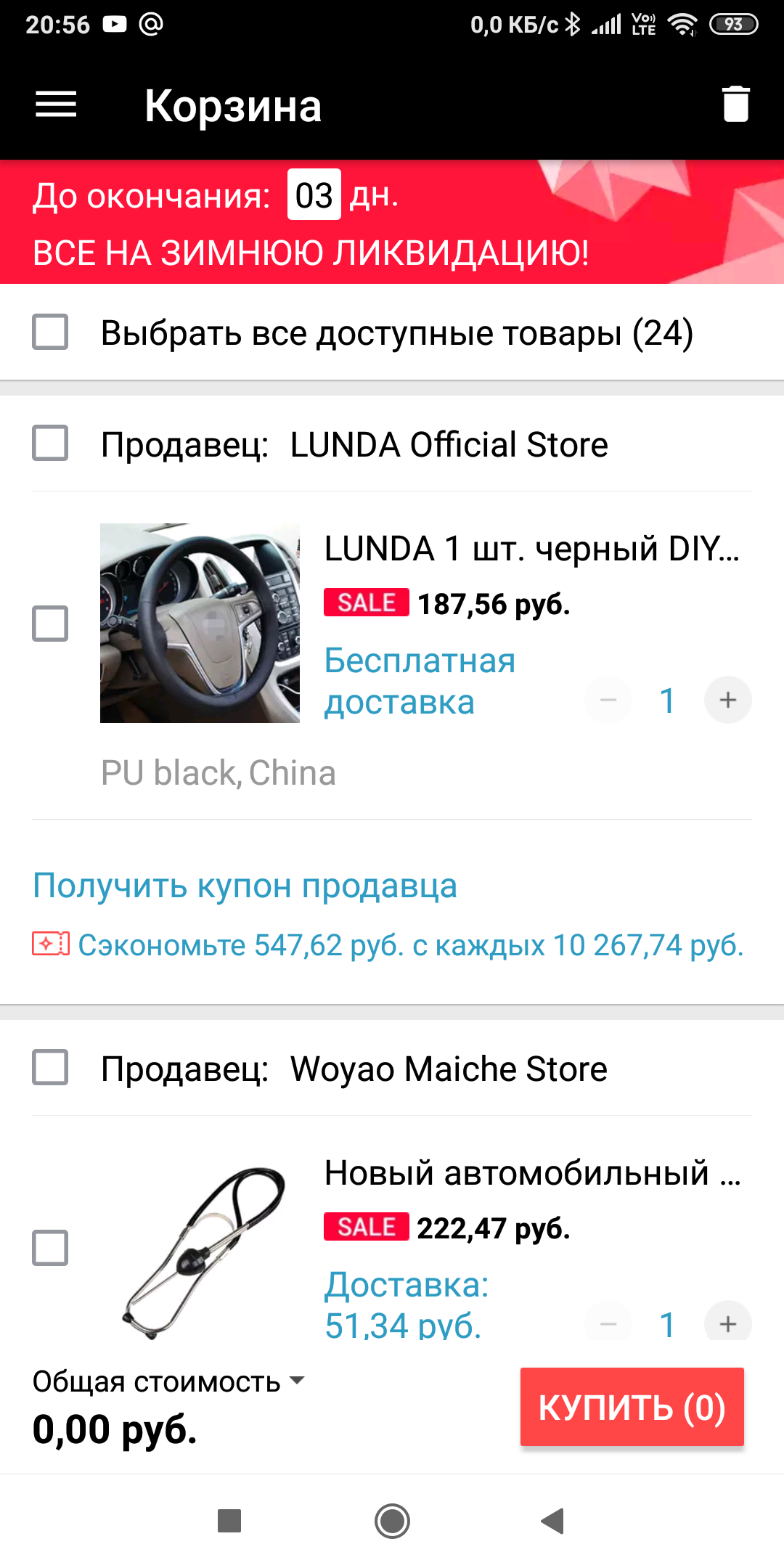
Task: Open the winter liquidation sale banner
Action: [x=392, y=222]
